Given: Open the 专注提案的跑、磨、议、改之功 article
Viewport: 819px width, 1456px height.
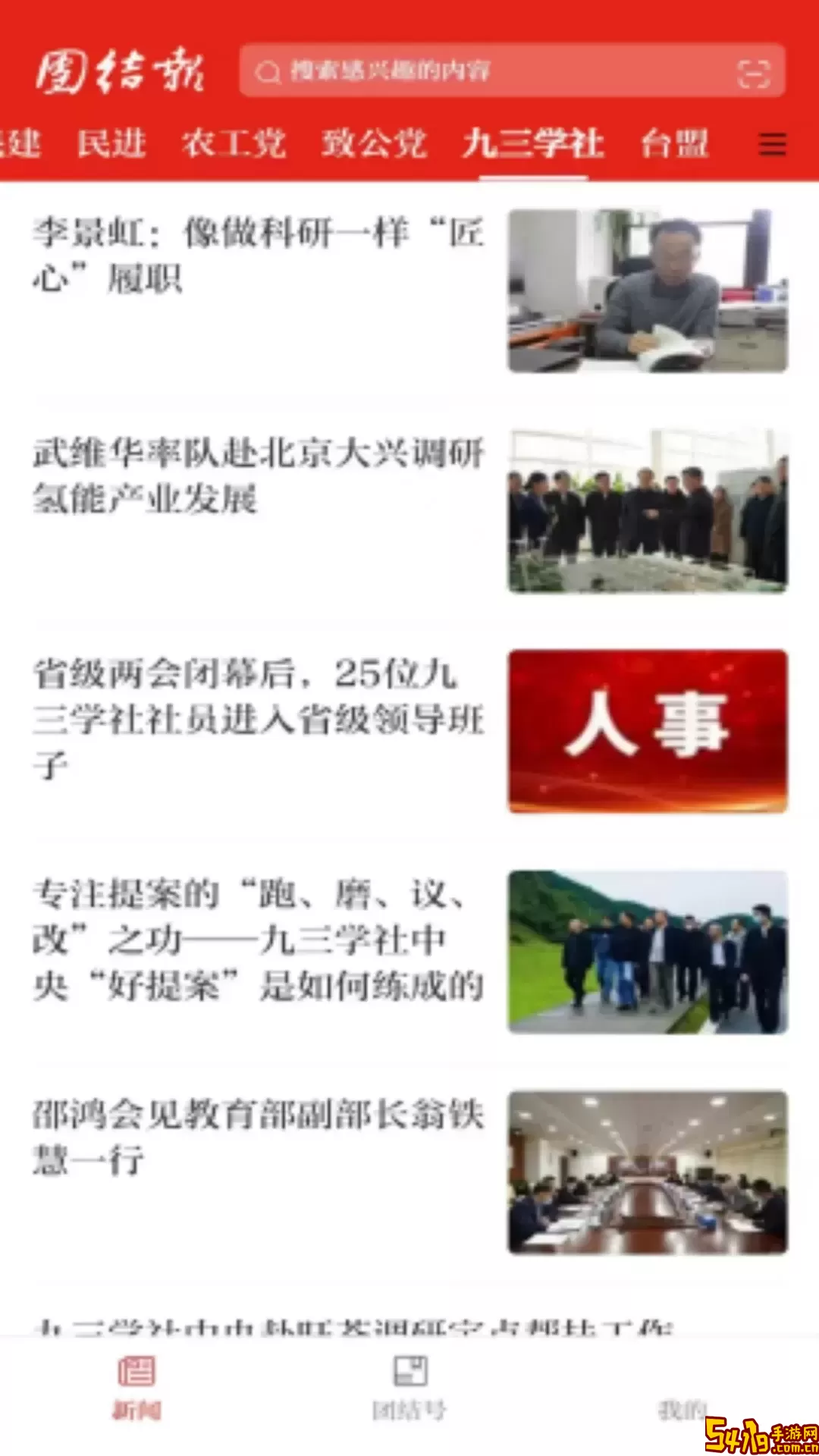Looking at the screenshot, I should point(409,952).
